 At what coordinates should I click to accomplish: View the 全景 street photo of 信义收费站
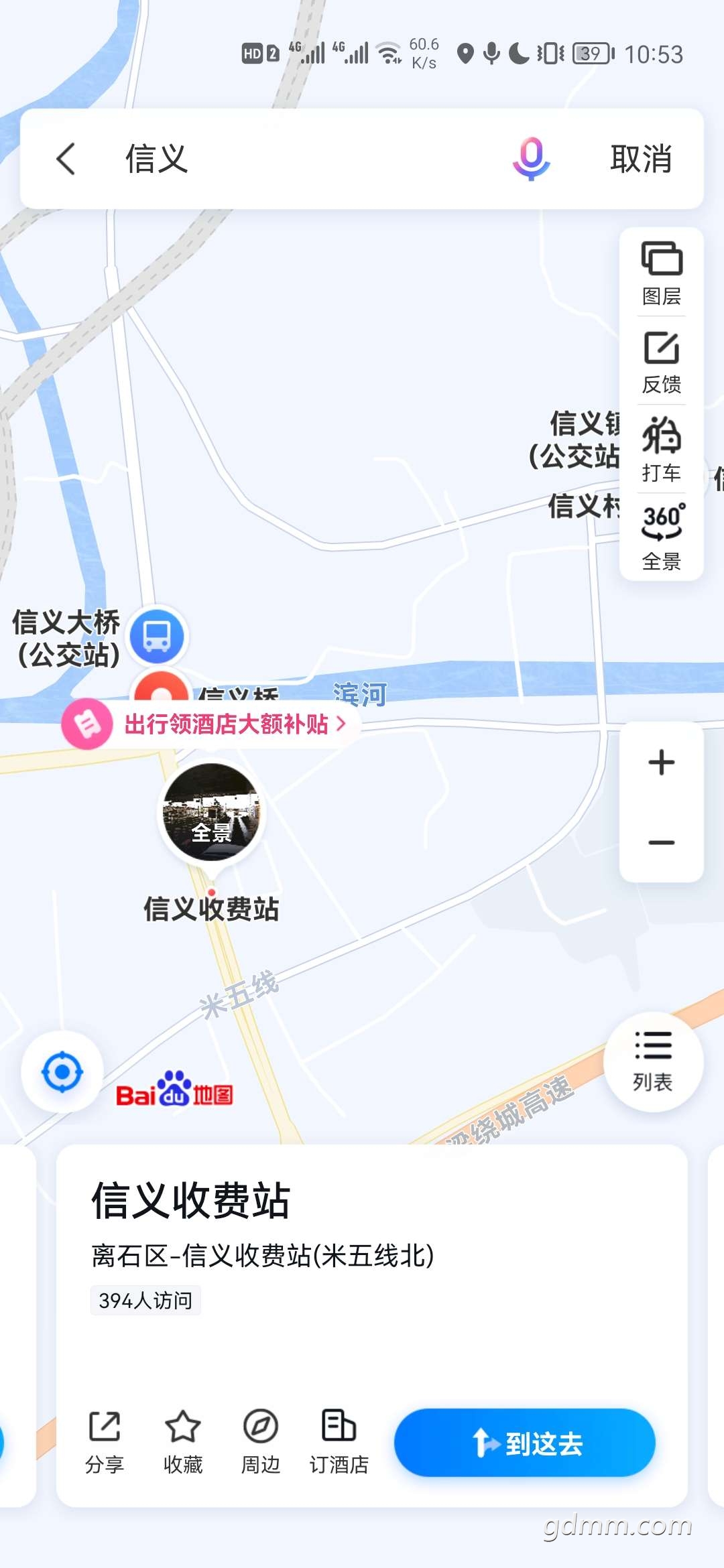point(212,812)
